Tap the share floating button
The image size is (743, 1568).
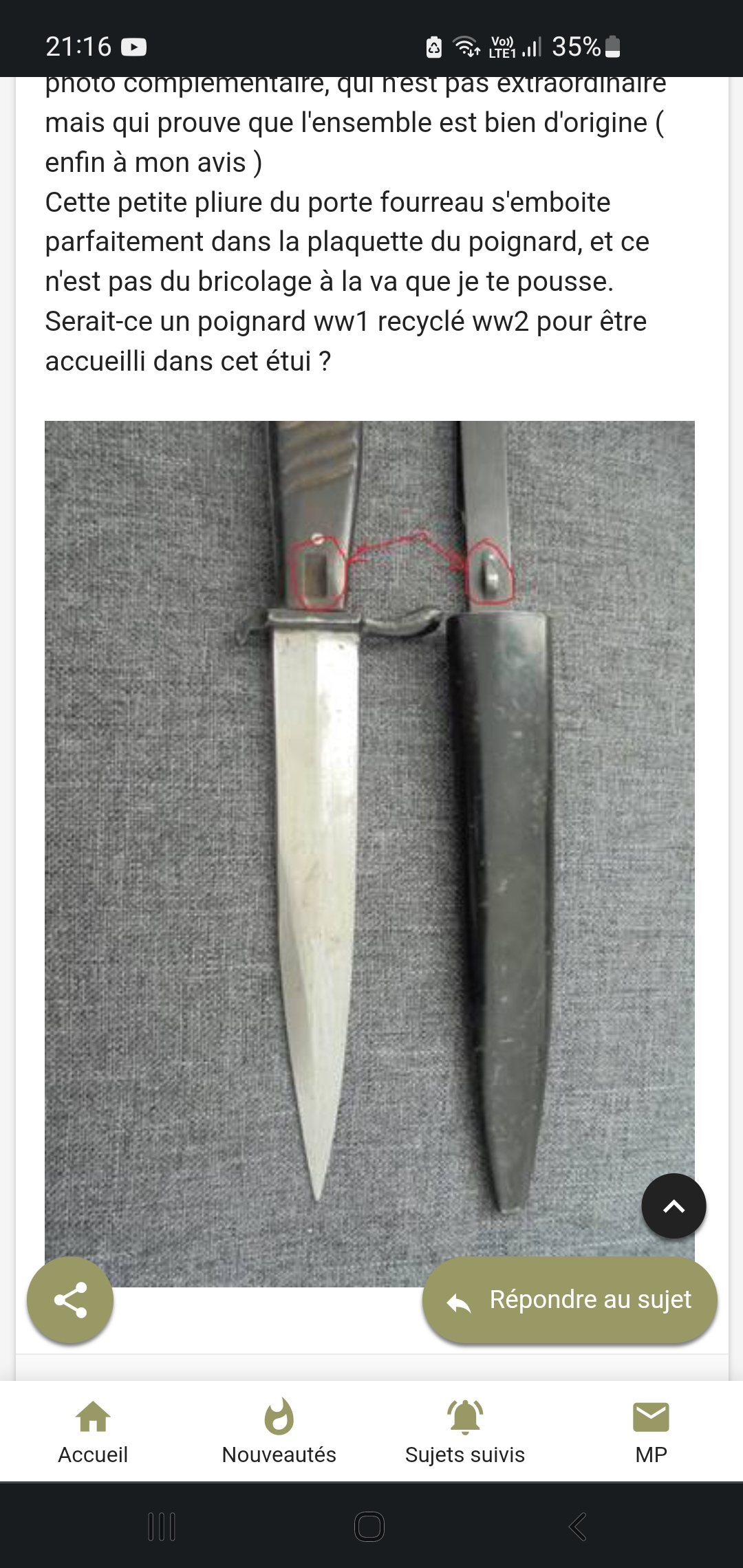click(70, 1300)
